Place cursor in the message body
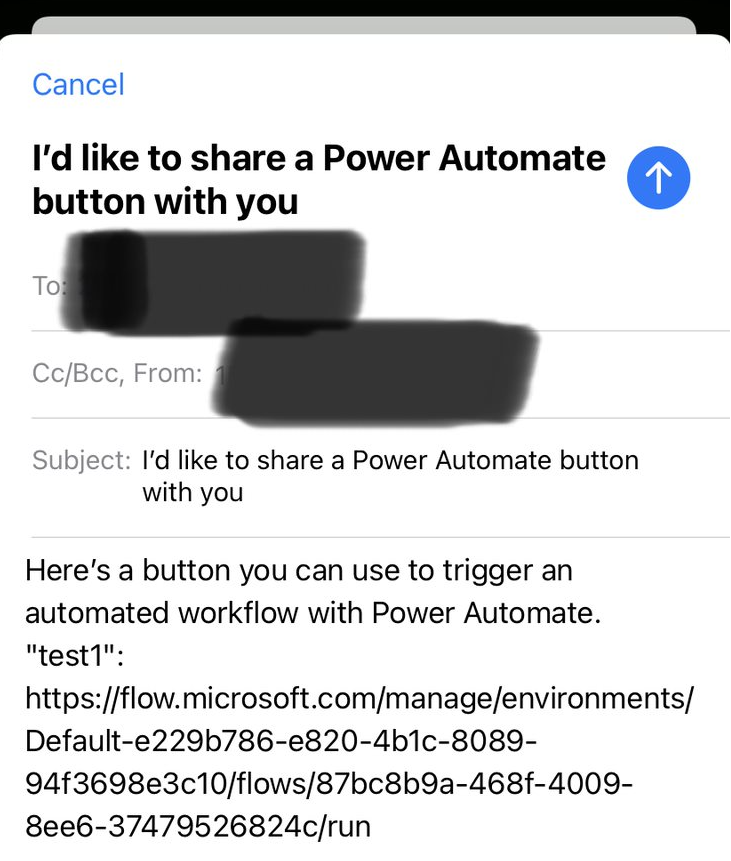Viewport: 731px width, 861px height. coord(360,698)
